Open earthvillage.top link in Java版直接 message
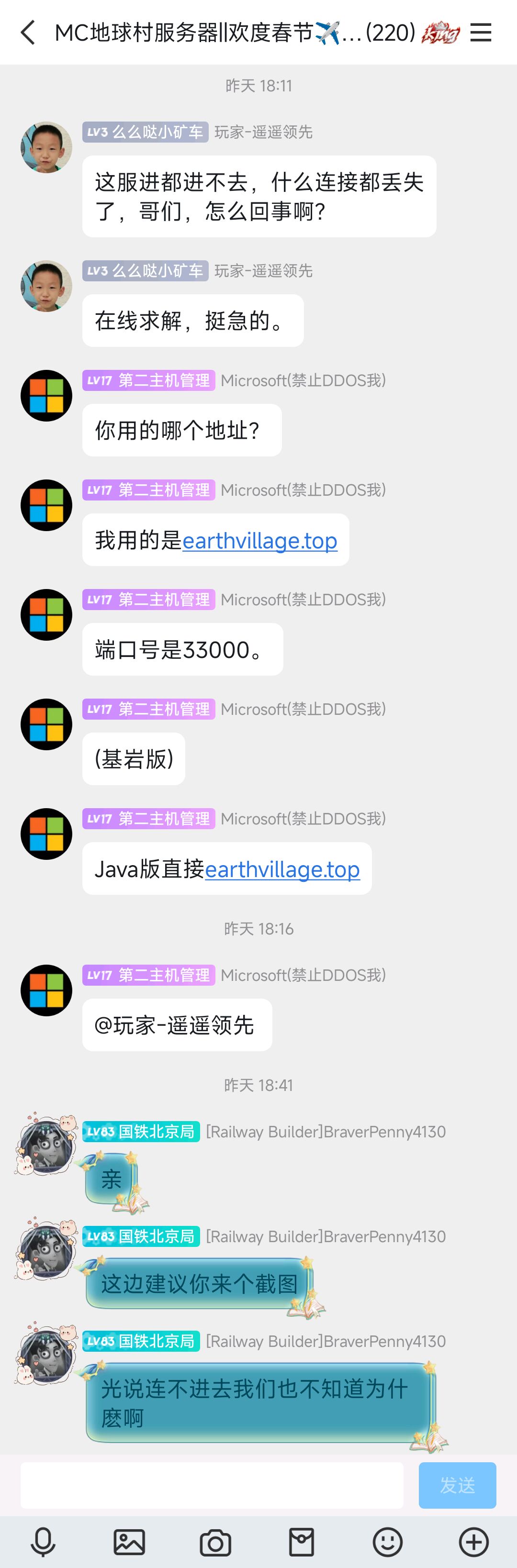Screen dimensions: 517x1568 (x=282, y=869)
